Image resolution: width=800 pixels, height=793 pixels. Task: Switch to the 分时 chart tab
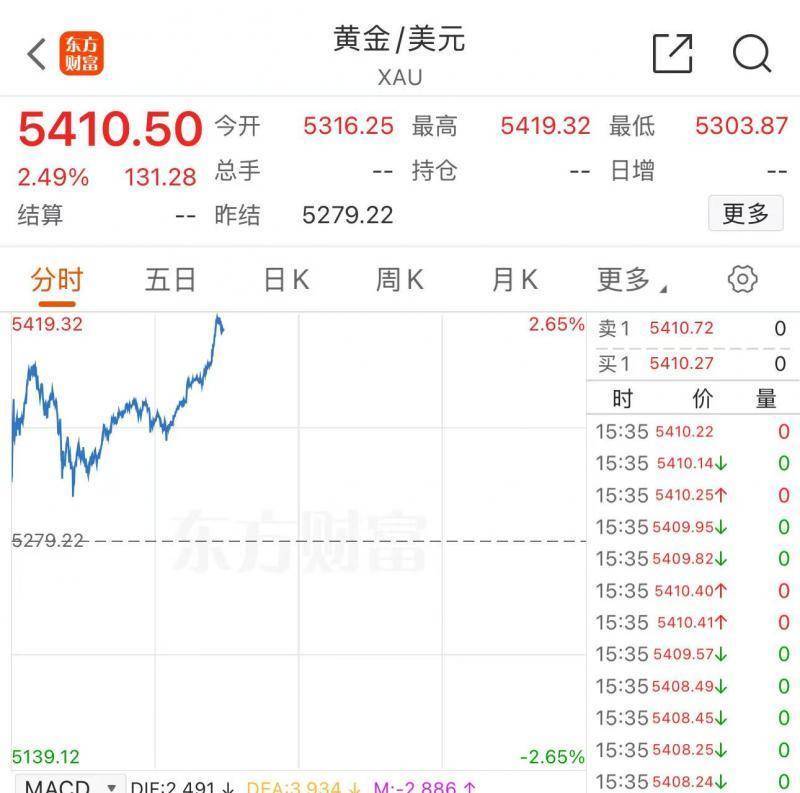click(56, 280)
